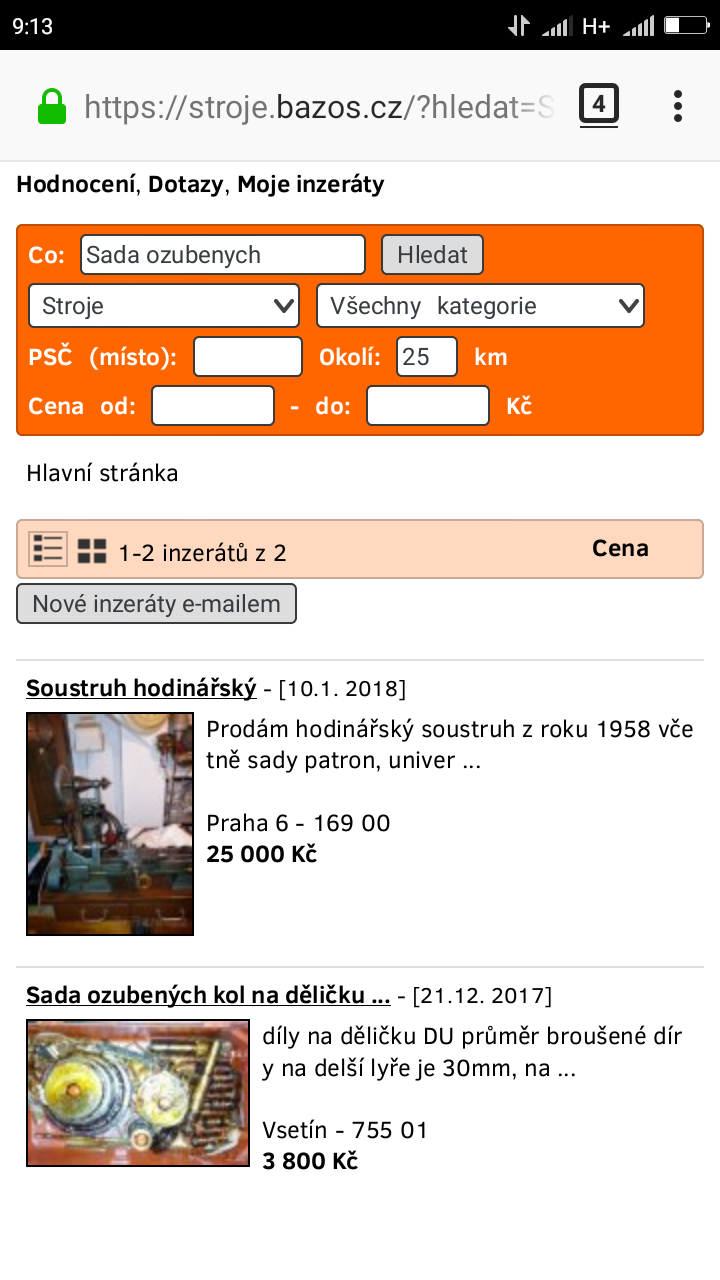Image resolution: width=720 pixels, height=1280 pixels.
Task: Tap the browser URL address bar
Action: pyautogui.click(x=318, y=106)
